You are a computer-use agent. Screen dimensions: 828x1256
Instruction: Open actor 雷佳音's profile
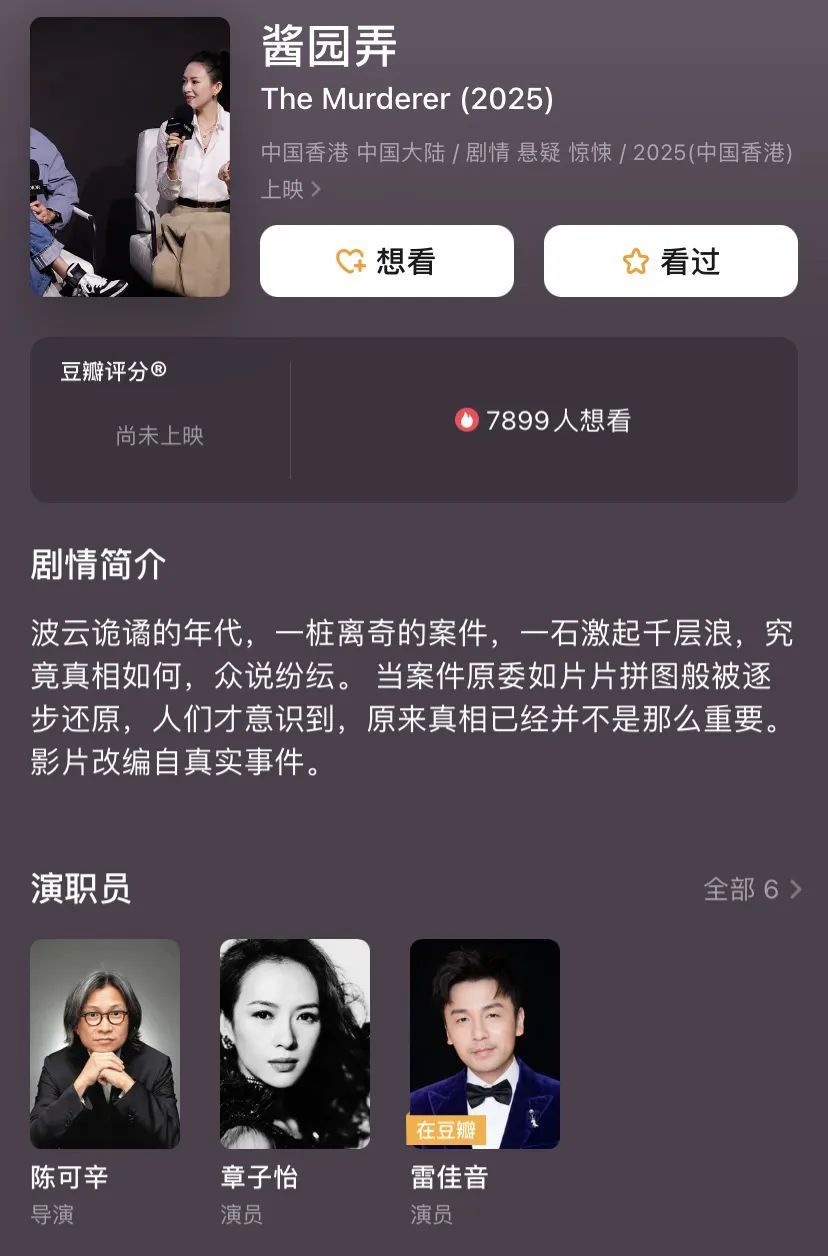(485, 1044)
